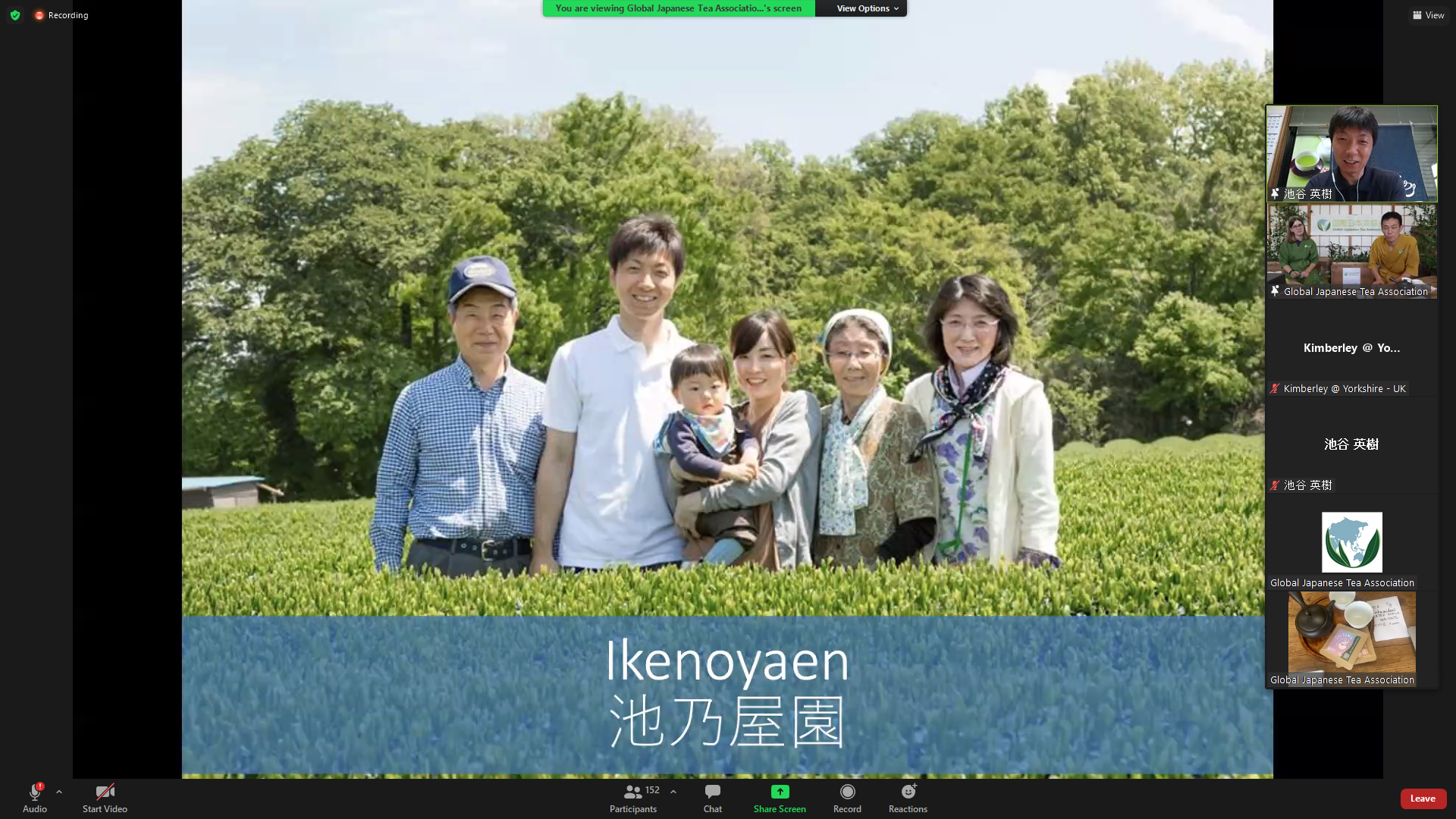The height and width of the screenshot is (819, 1456).
Task: Open Reactions menu
Action: (x=908, y=797)
